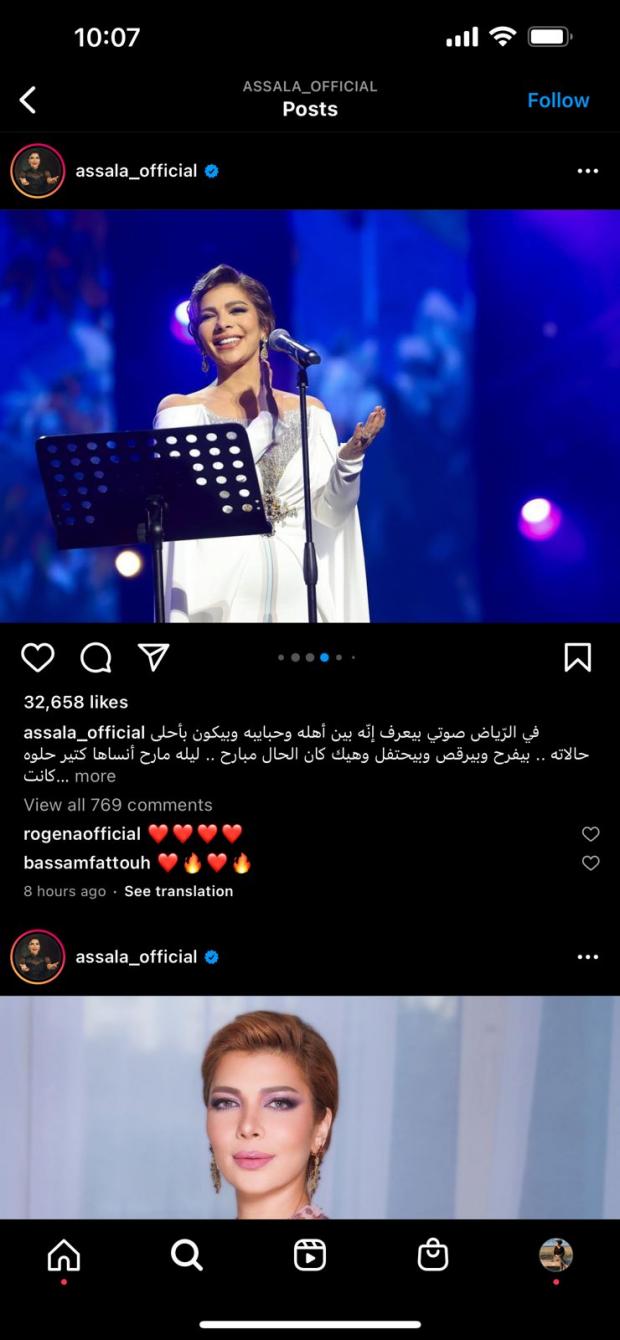This screenshot has height=1340, width=620.
Task: Open my profile tab
Action: point(556,1254)
